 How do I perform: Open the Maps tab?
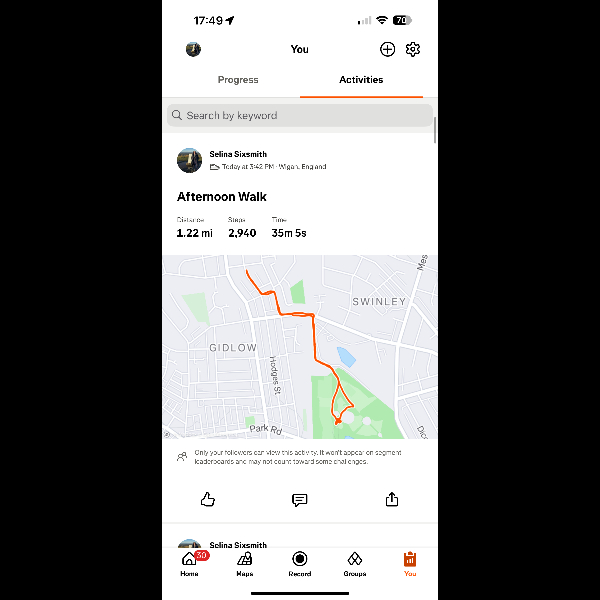(245, 563)
